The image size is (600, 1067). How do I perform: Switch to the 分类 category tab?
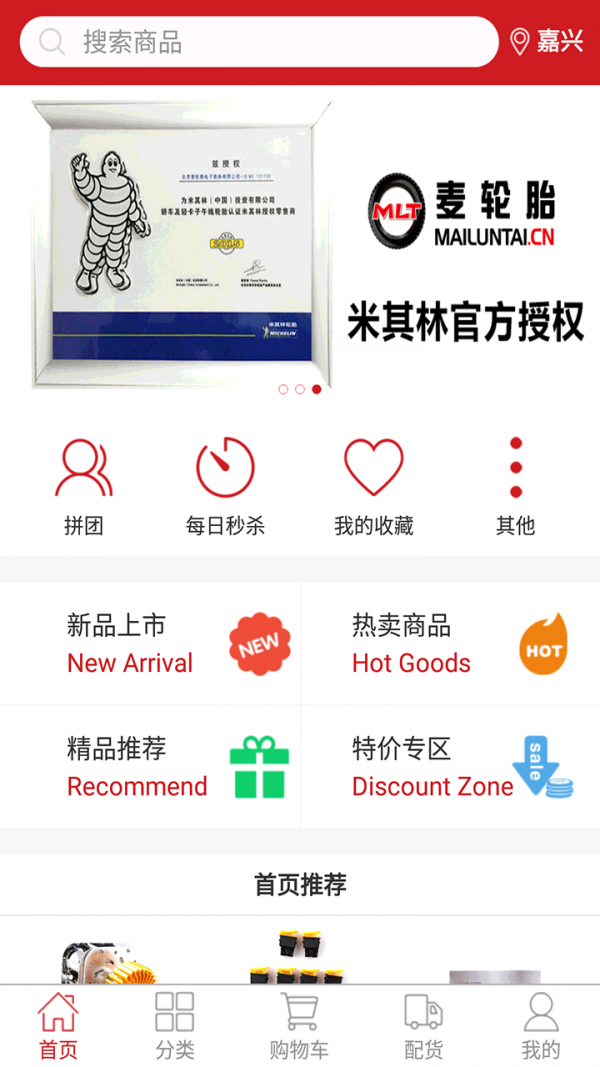pyautogui.click(x=175, y=1026)
